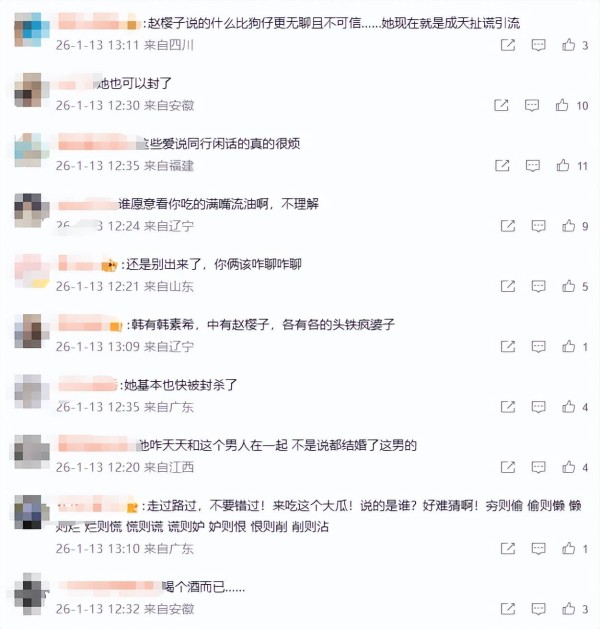The height and width of the screenshot is (629, 600).
Task: Like the comment '走过路过，不要错过'
Action: [x=569, y=548]
